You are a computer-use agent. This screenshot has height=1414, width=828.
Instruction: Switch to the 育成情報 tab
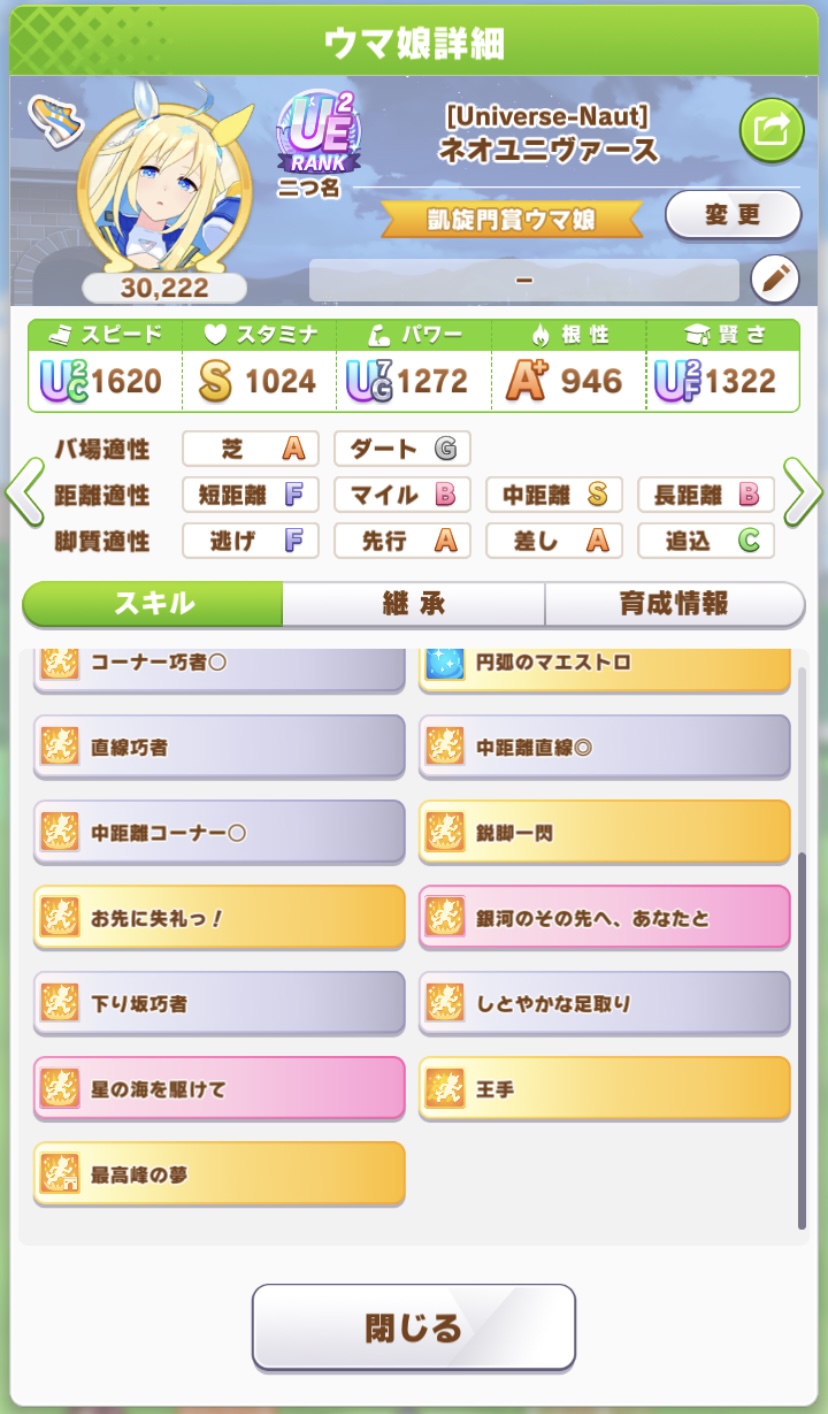coord(674,604)
